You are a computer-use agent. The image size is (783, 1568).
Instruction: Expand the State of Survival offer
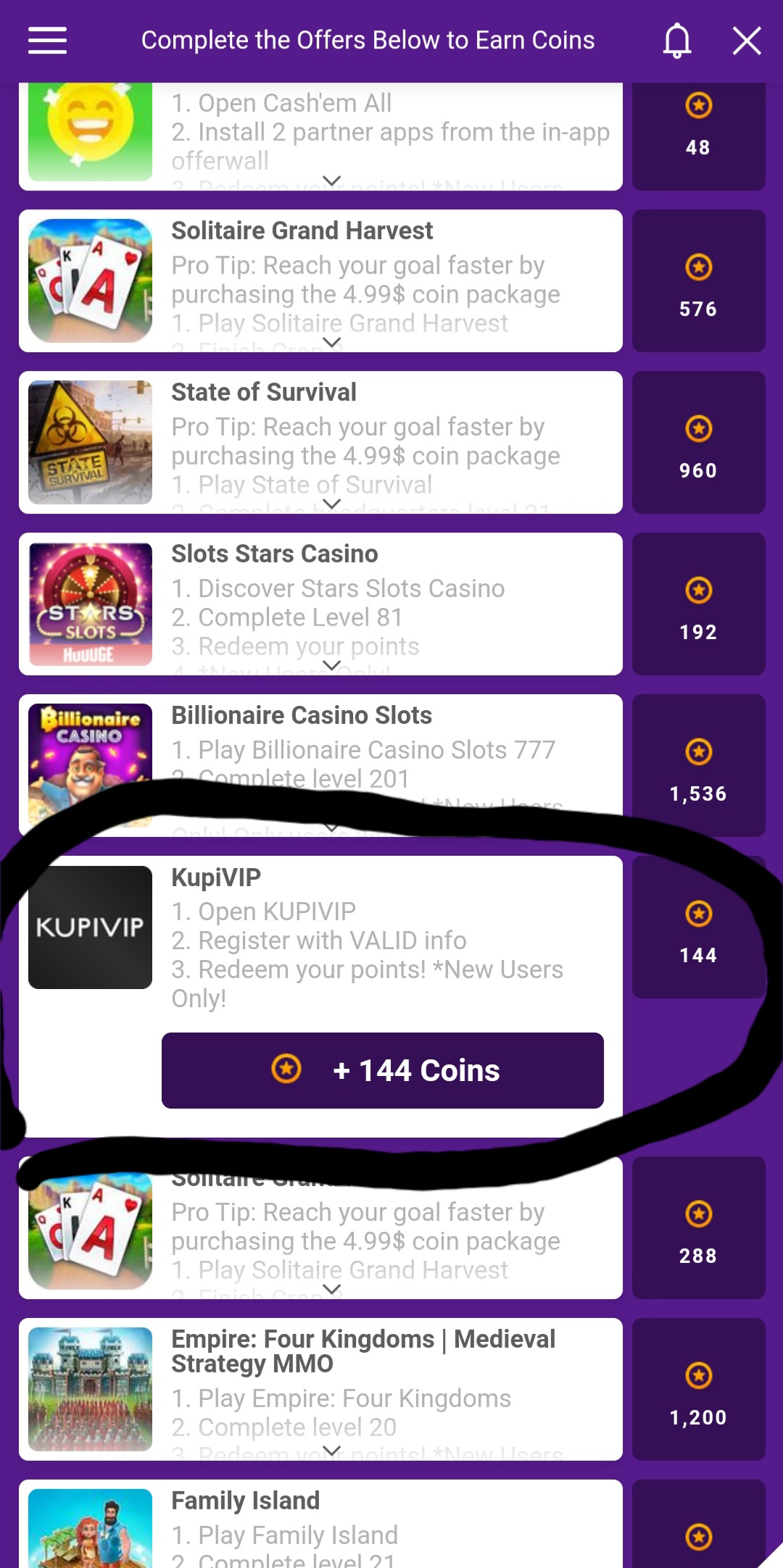point(331,504)
